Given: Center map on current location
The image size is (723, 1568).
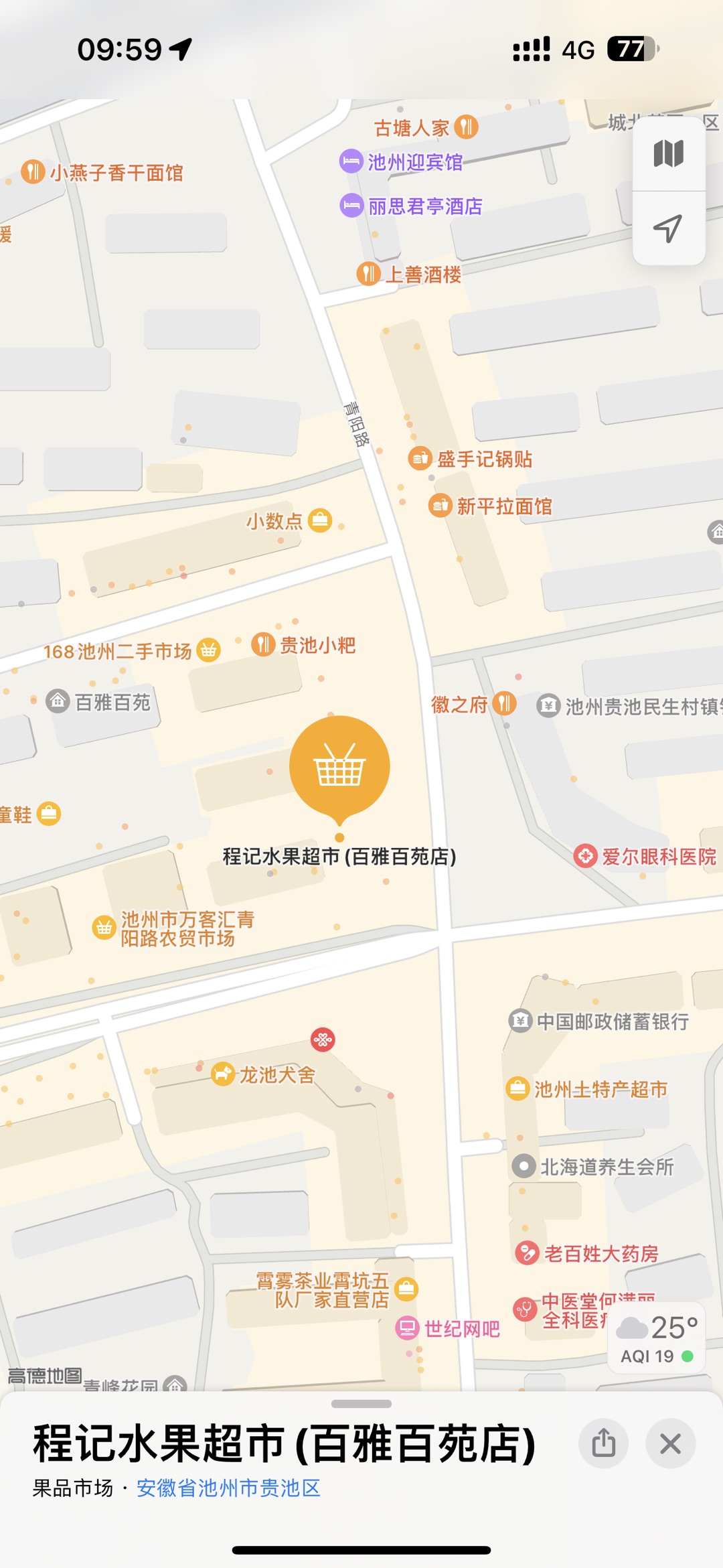Looking at the screenshot, I should click(668, 228).
